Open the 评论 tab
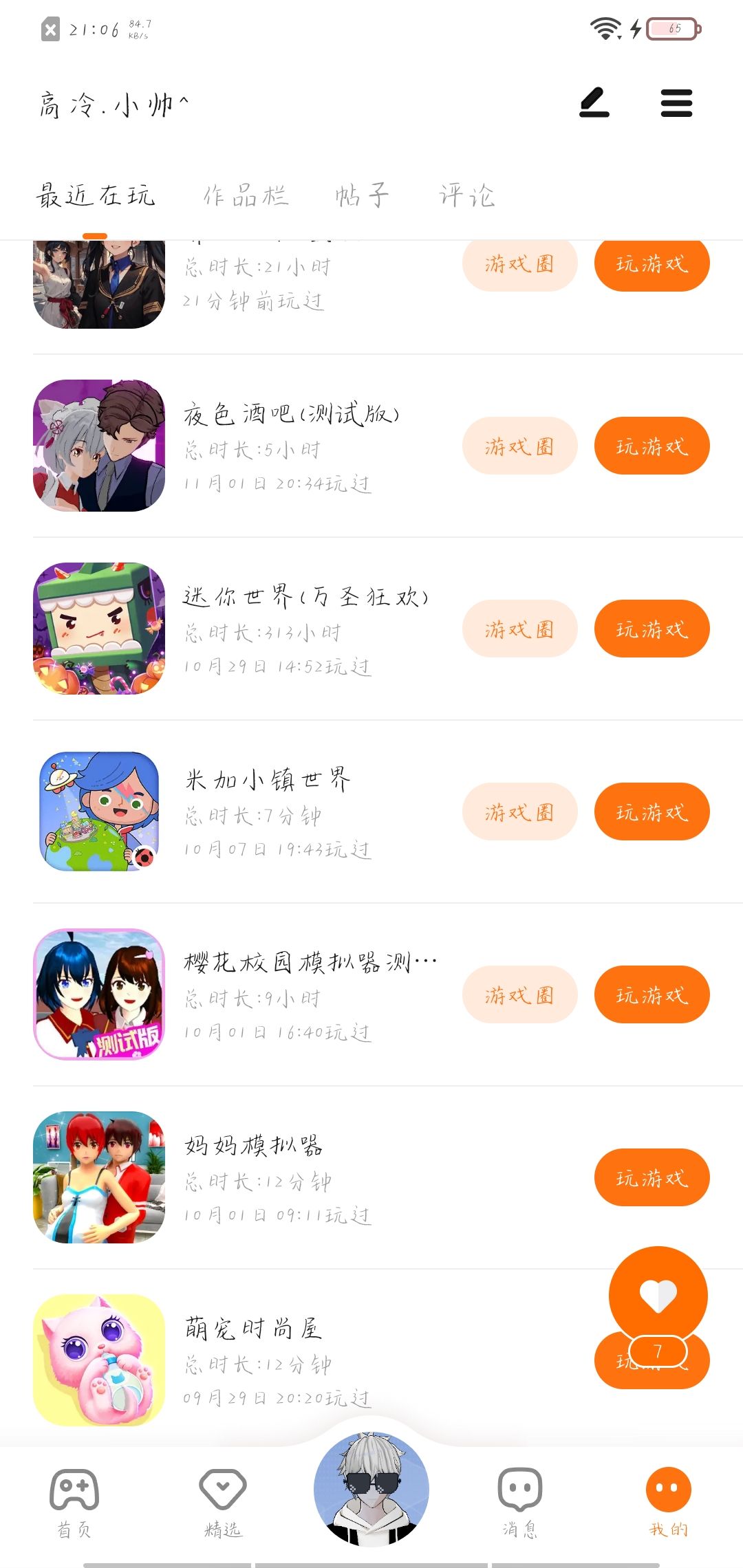Image resolution: width=743 pixels, height=1568 pixels. click(467, 196)
